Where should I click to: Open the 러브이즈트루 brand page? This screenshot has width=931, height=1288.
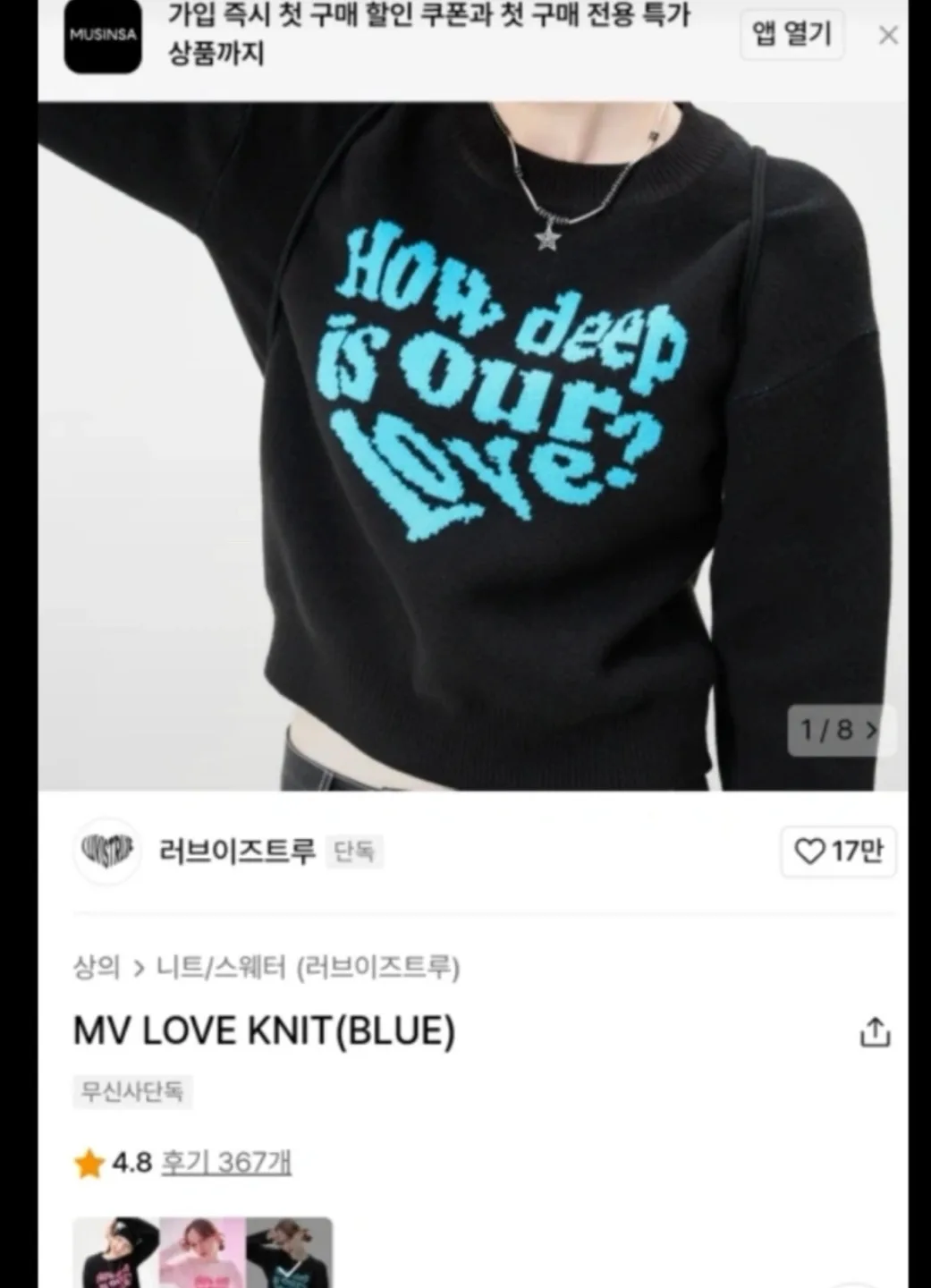click(x=236, y=851)
